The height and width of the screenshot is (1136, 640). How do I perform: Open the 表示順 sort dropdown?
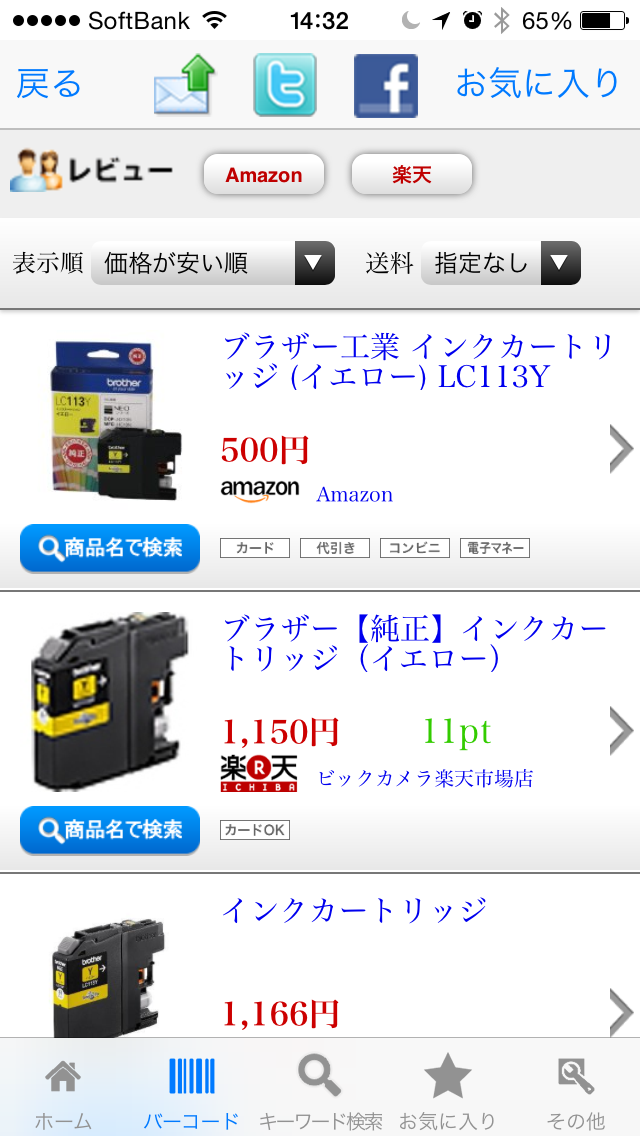(x=213, y=263)
